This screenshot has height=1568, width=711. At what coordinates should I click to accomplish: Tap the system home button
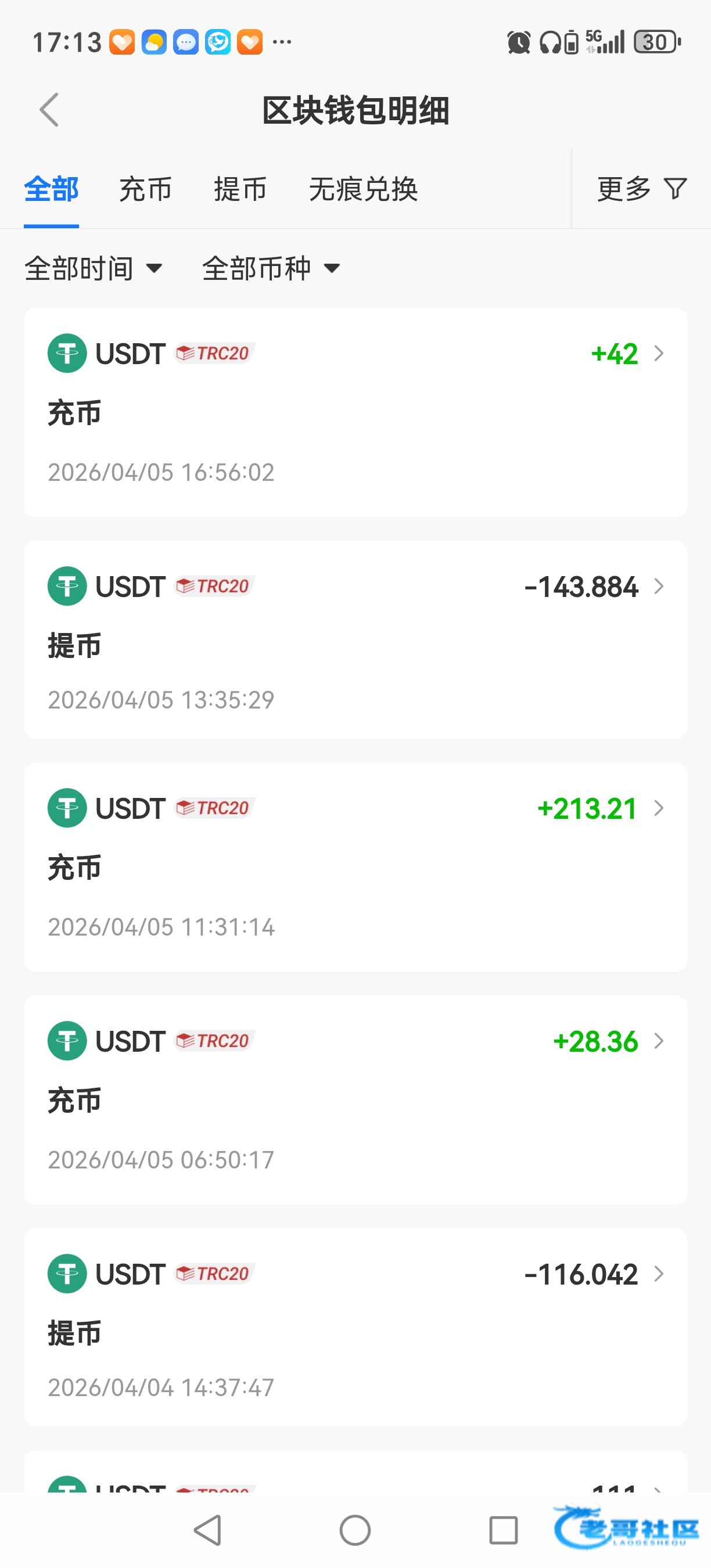coord(355,1530)
